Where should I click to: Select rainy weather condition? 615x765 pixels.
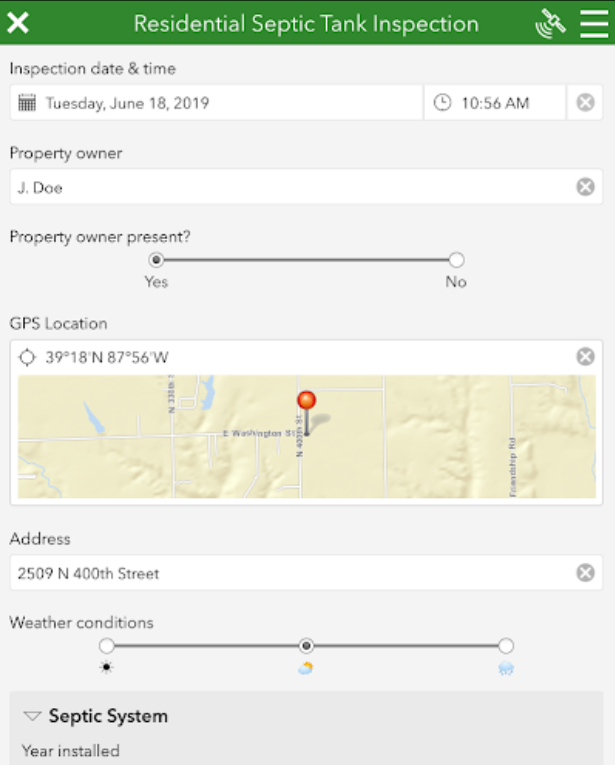pyautogui.click(x=506, y=646)
